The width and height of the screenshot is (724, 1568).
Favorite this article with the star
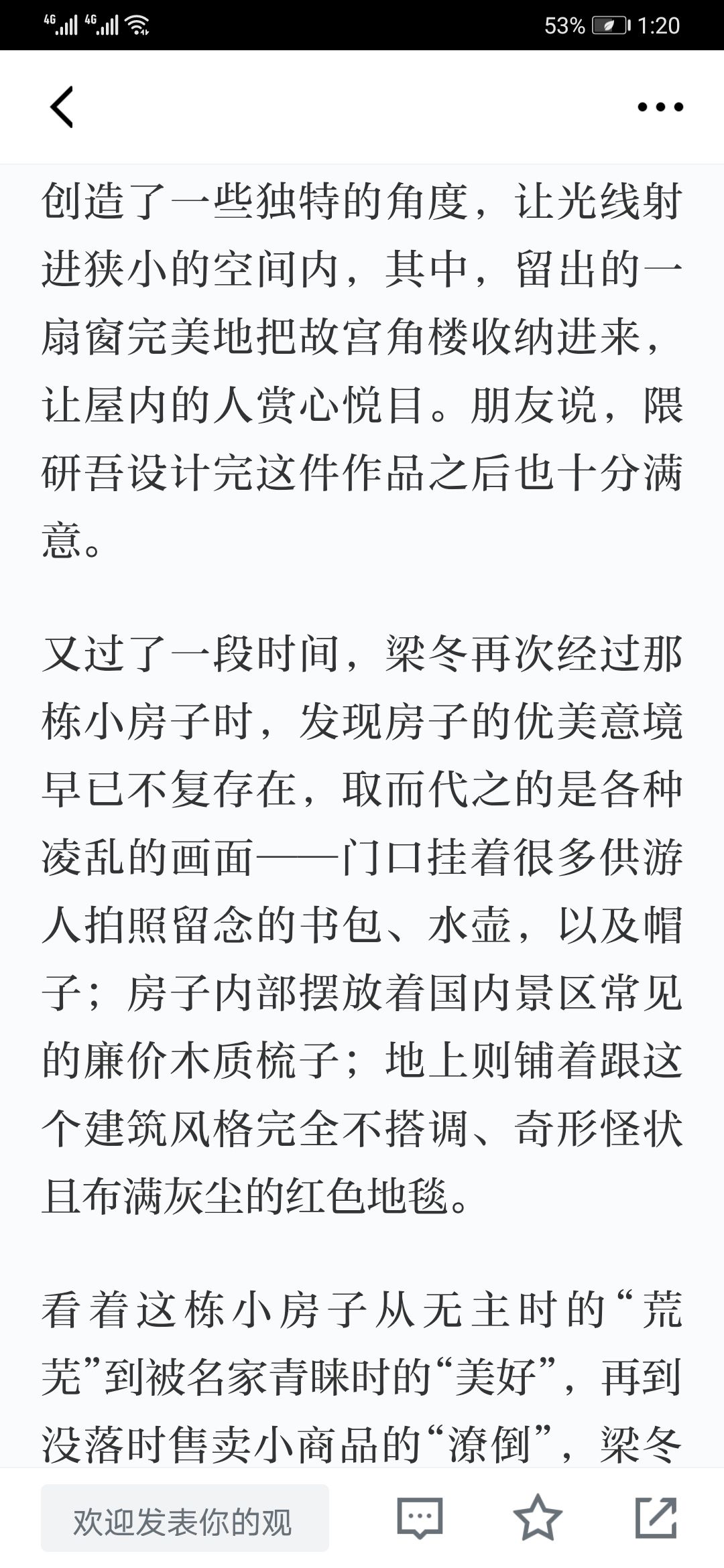click(x=538, y=1517)
